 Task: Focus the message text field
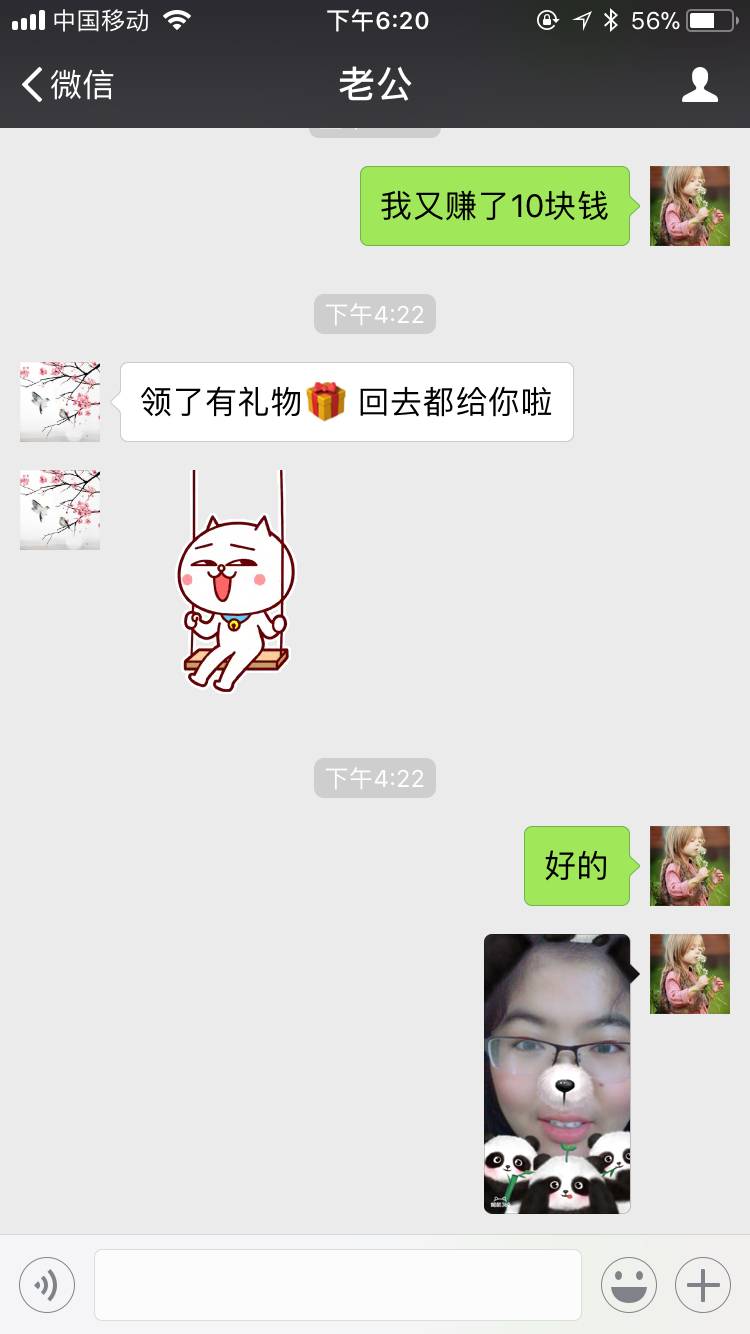click(x=338, y=1285)
